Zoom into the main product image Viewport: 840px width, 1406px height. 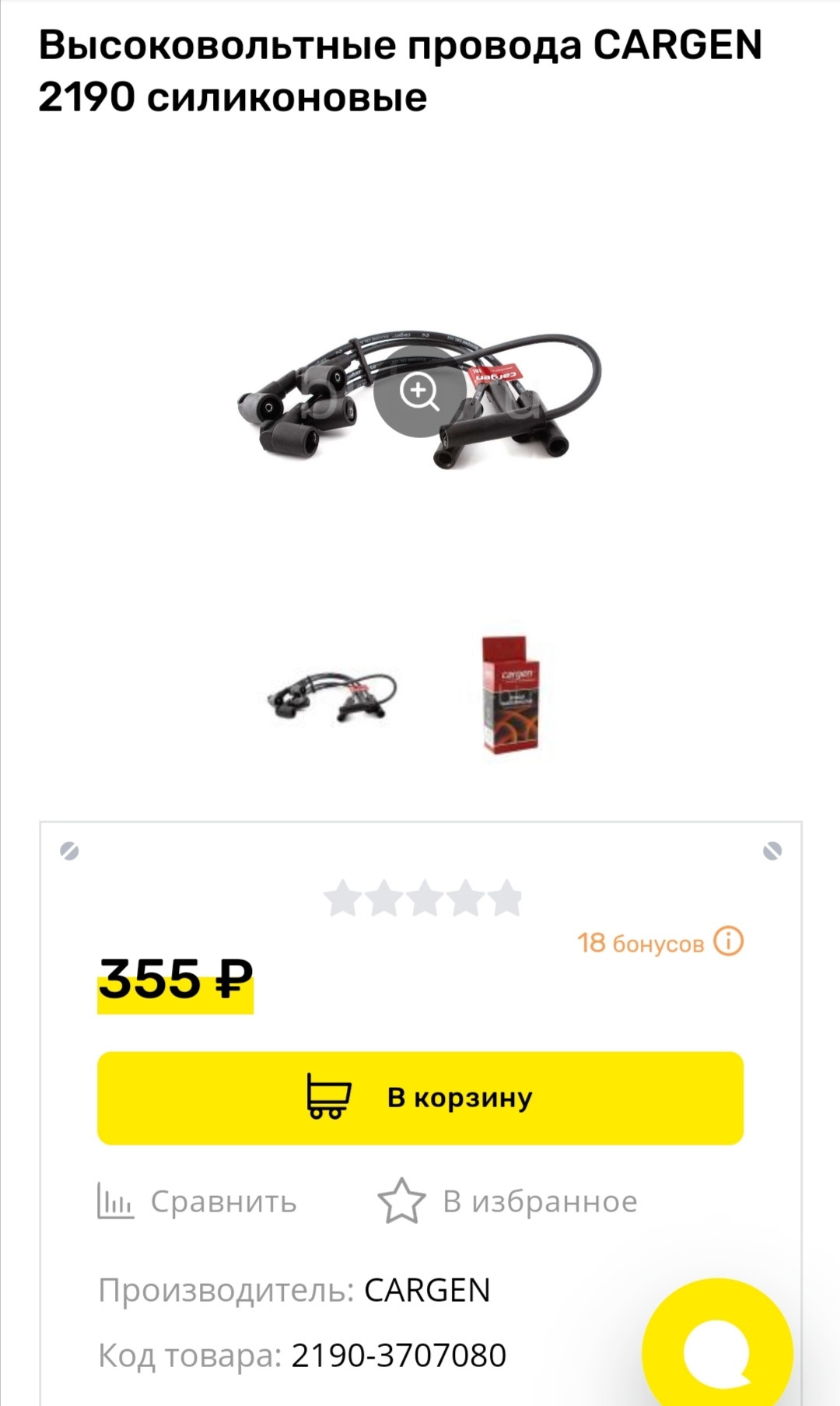[420, 391]
